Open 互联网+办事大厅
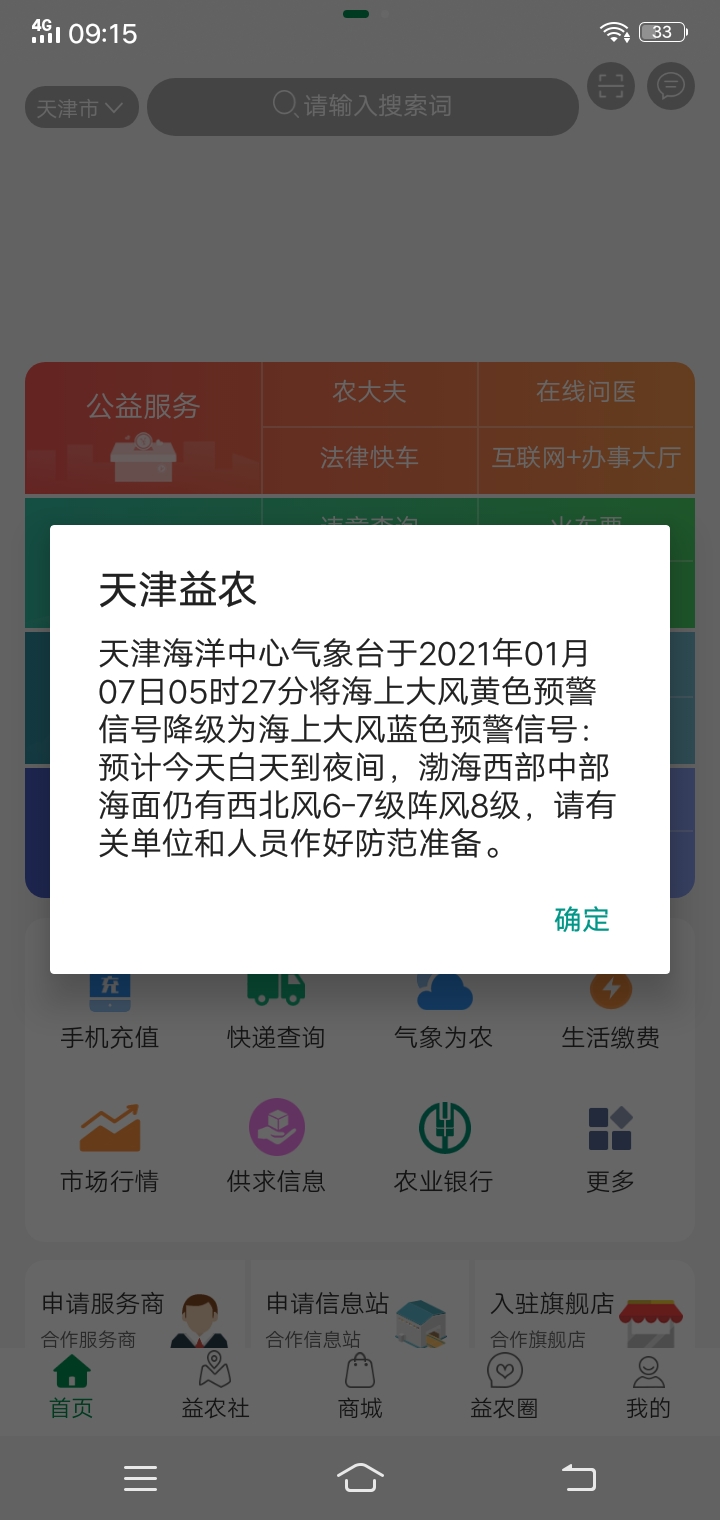 (585, 458)
